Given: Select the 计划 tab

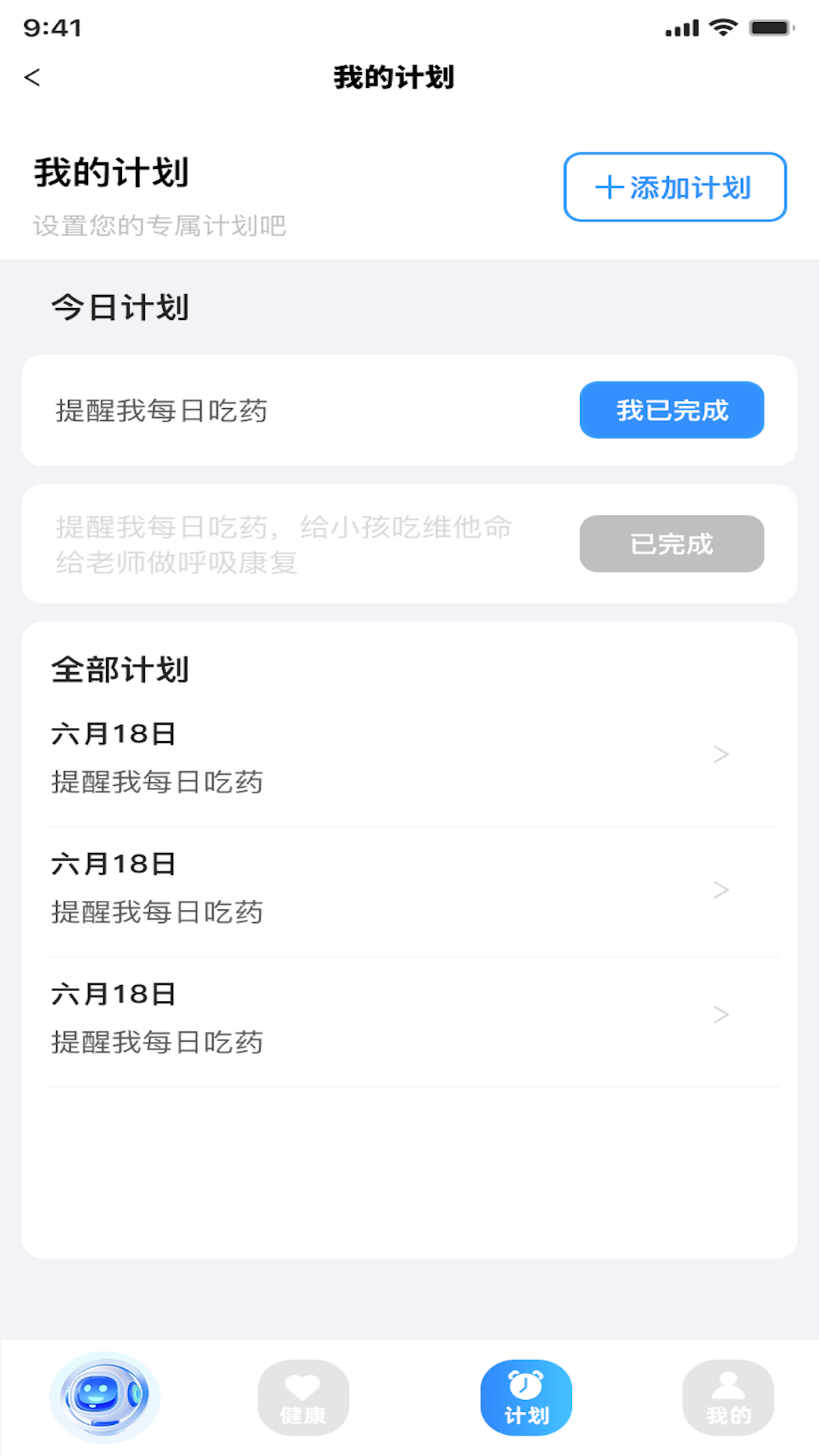Looking at the screenshot, I should [526, 1398].
